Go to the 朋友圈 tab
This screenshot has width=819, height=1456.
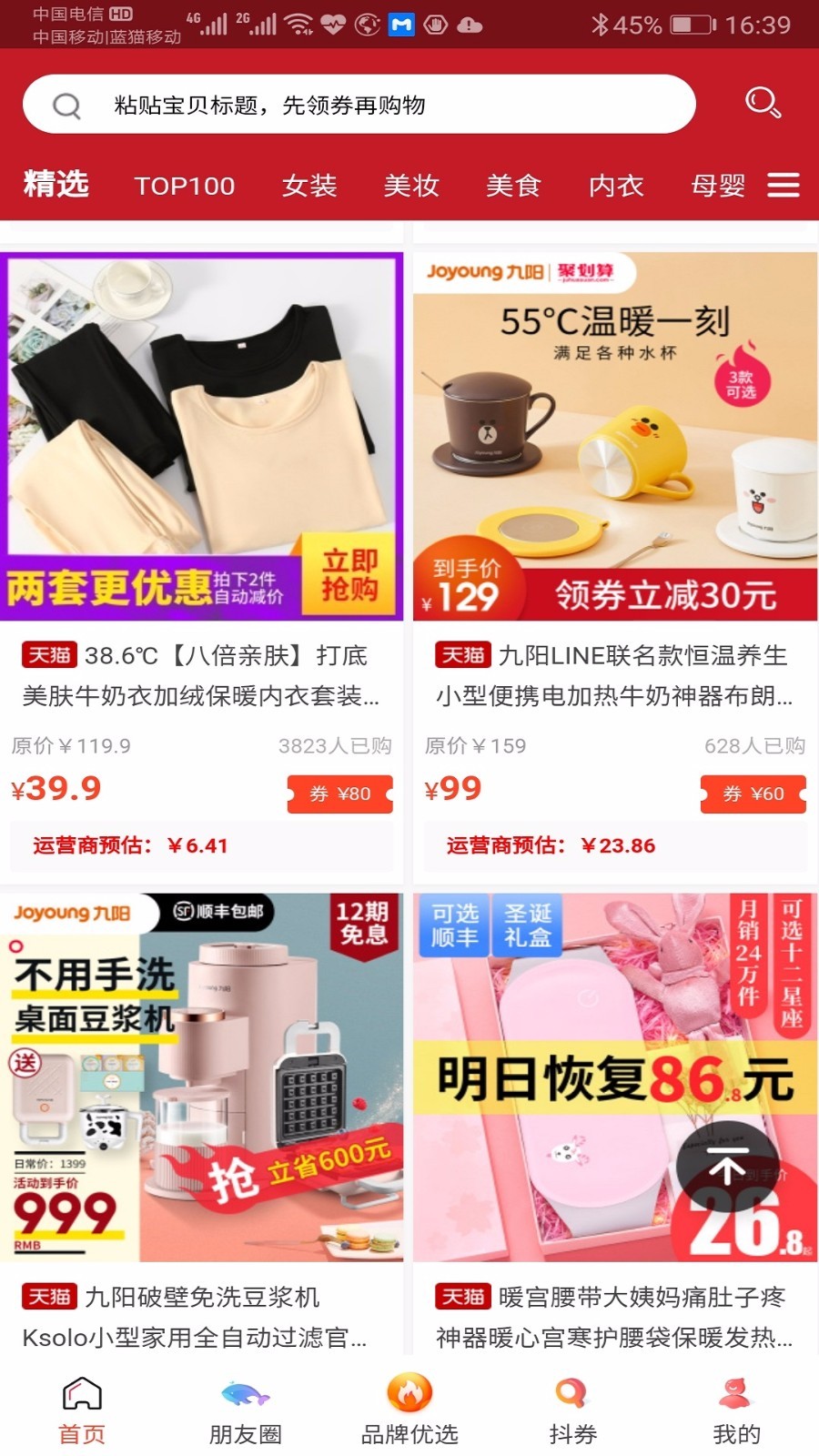(246, 1412)
